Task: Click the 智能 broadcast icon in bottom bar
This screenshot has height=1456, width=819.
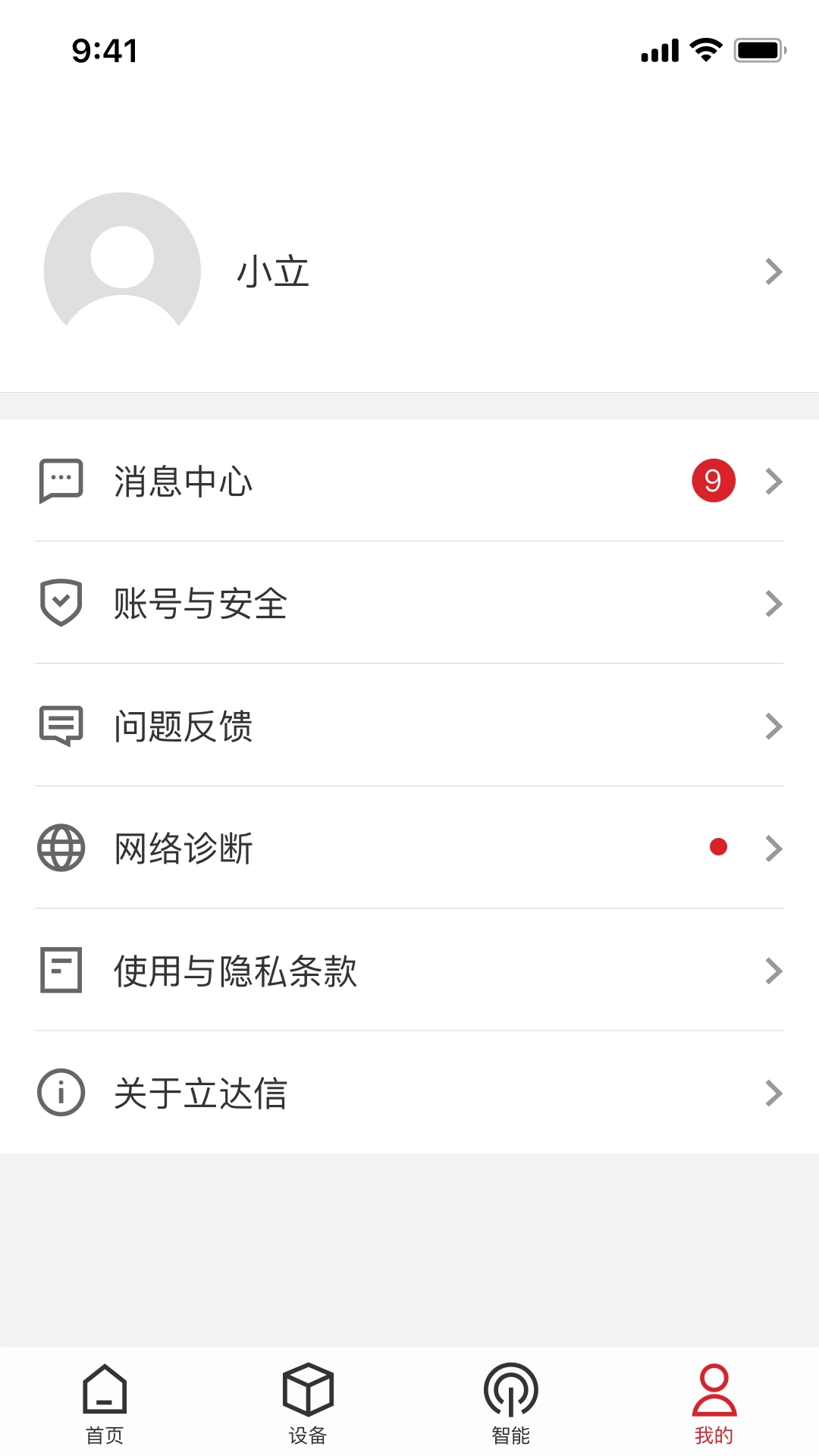Action: (x=512, y=1390)
